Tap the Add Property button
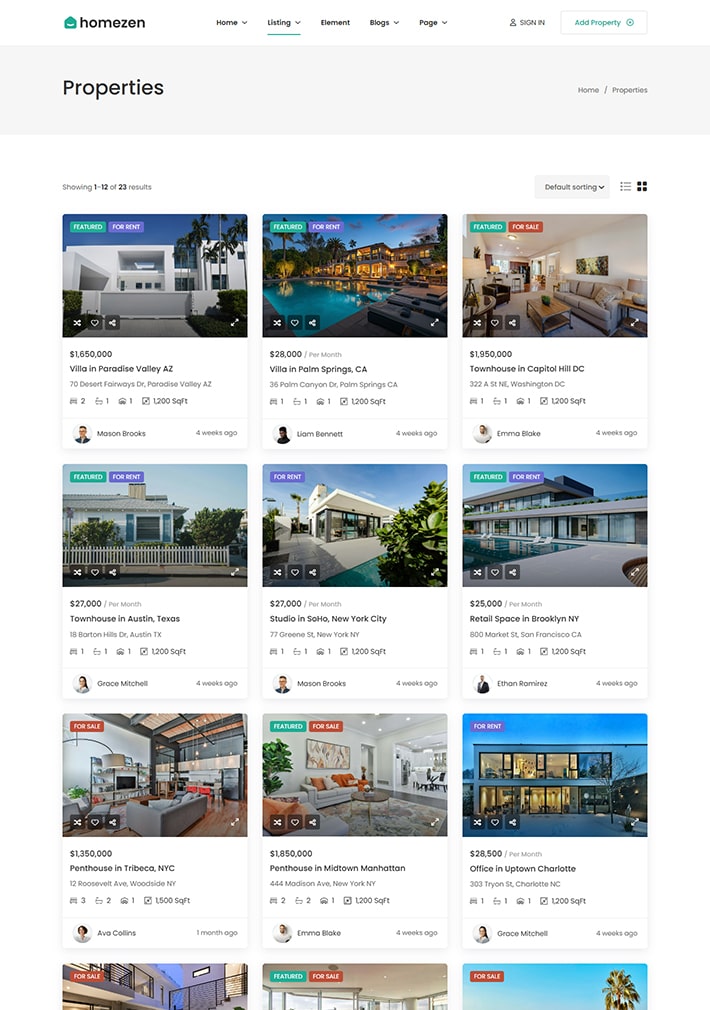This screenshot has height=1010, width=710. tap(603, 22)
